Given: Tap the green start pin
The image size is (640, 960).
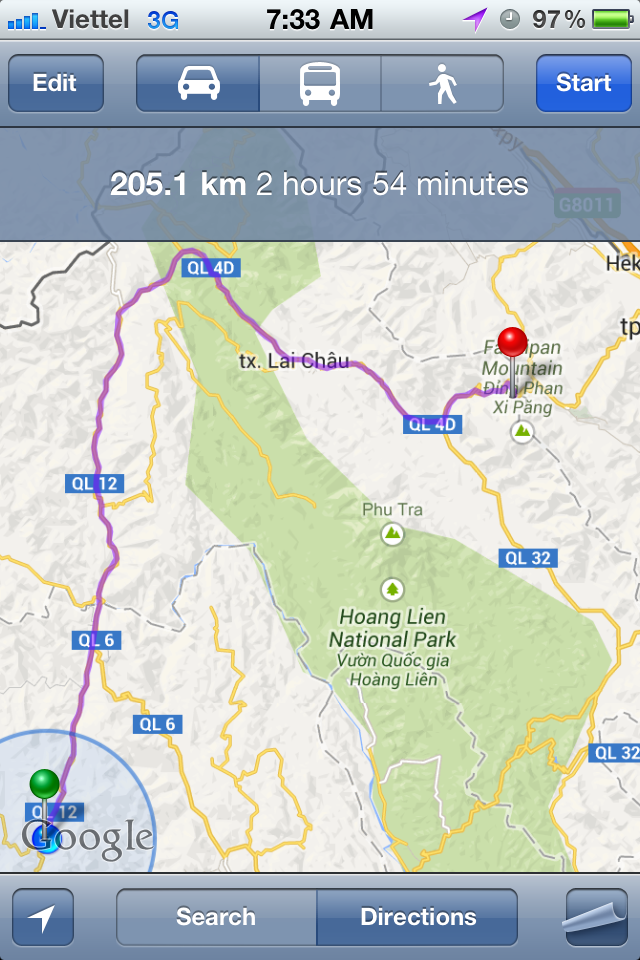Looking at the screenshot, I should [x=44, y=785].
